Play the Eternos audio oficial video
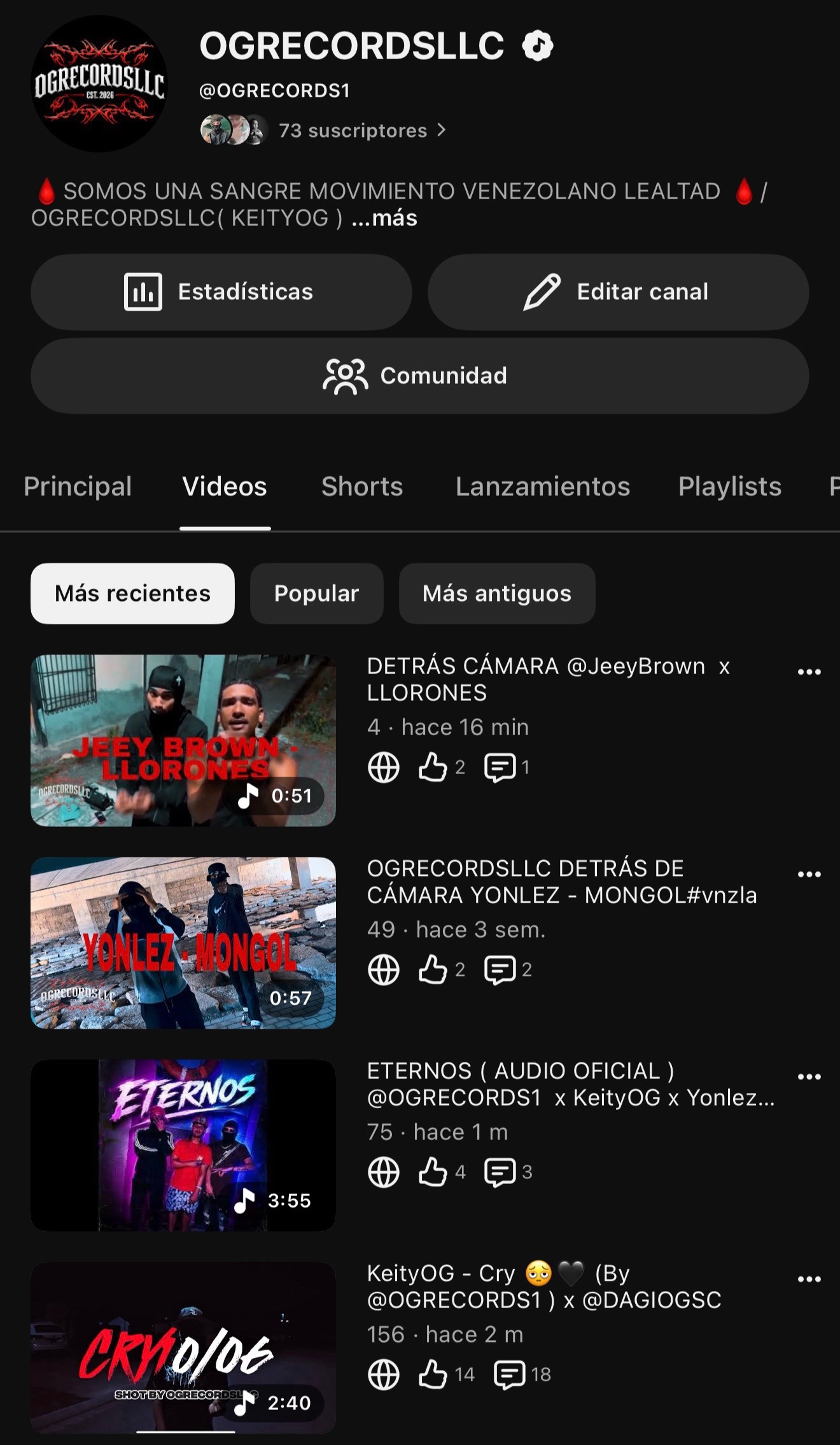 183,1145
